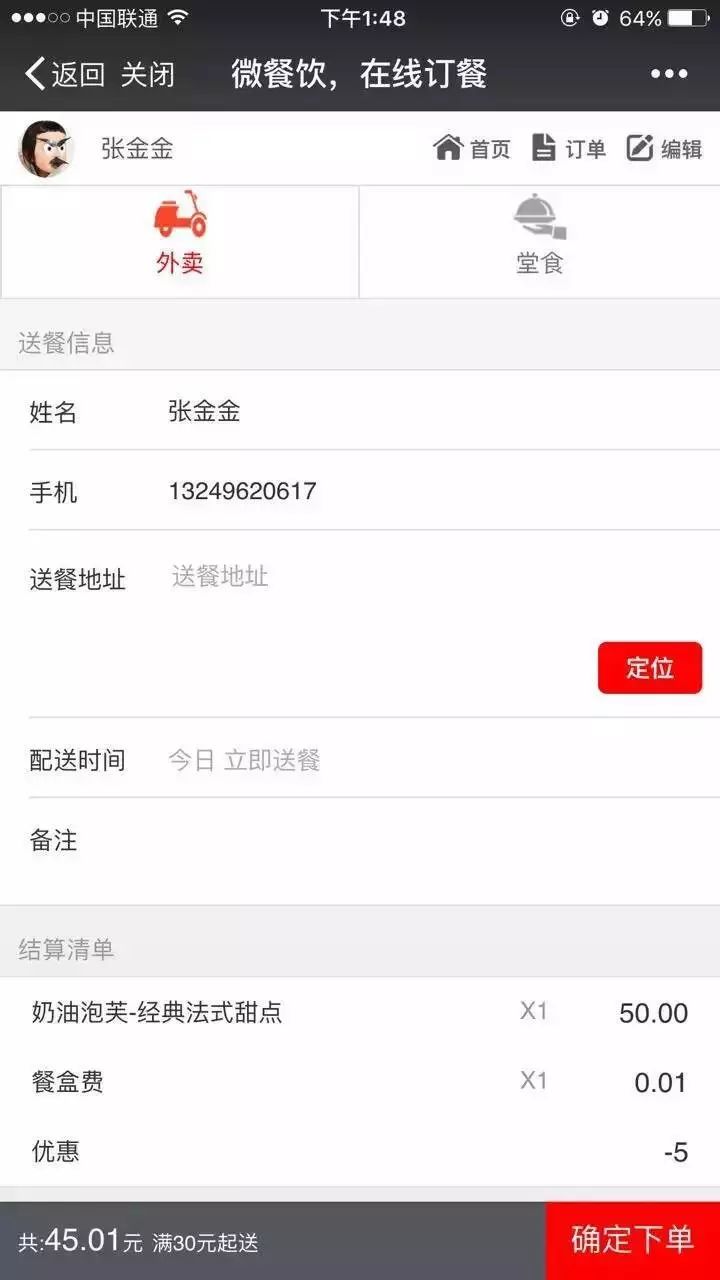The height and width of the screenshot is (1280, 720).
Task: Tap the 编辑 edit button
Action: [664, 148]
